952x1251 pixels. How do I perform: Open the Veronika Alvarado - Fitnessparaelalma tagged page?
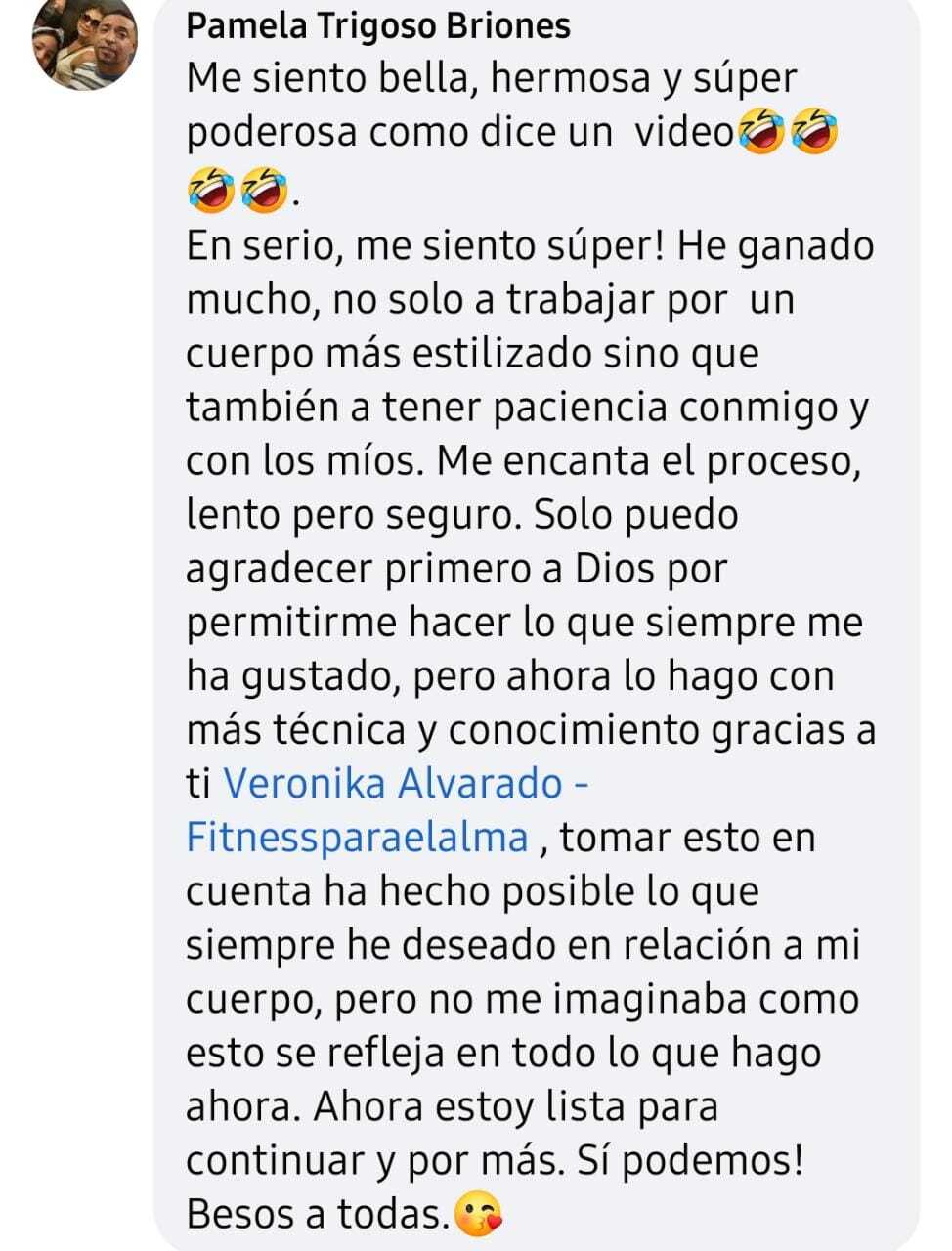pos(393,785)
